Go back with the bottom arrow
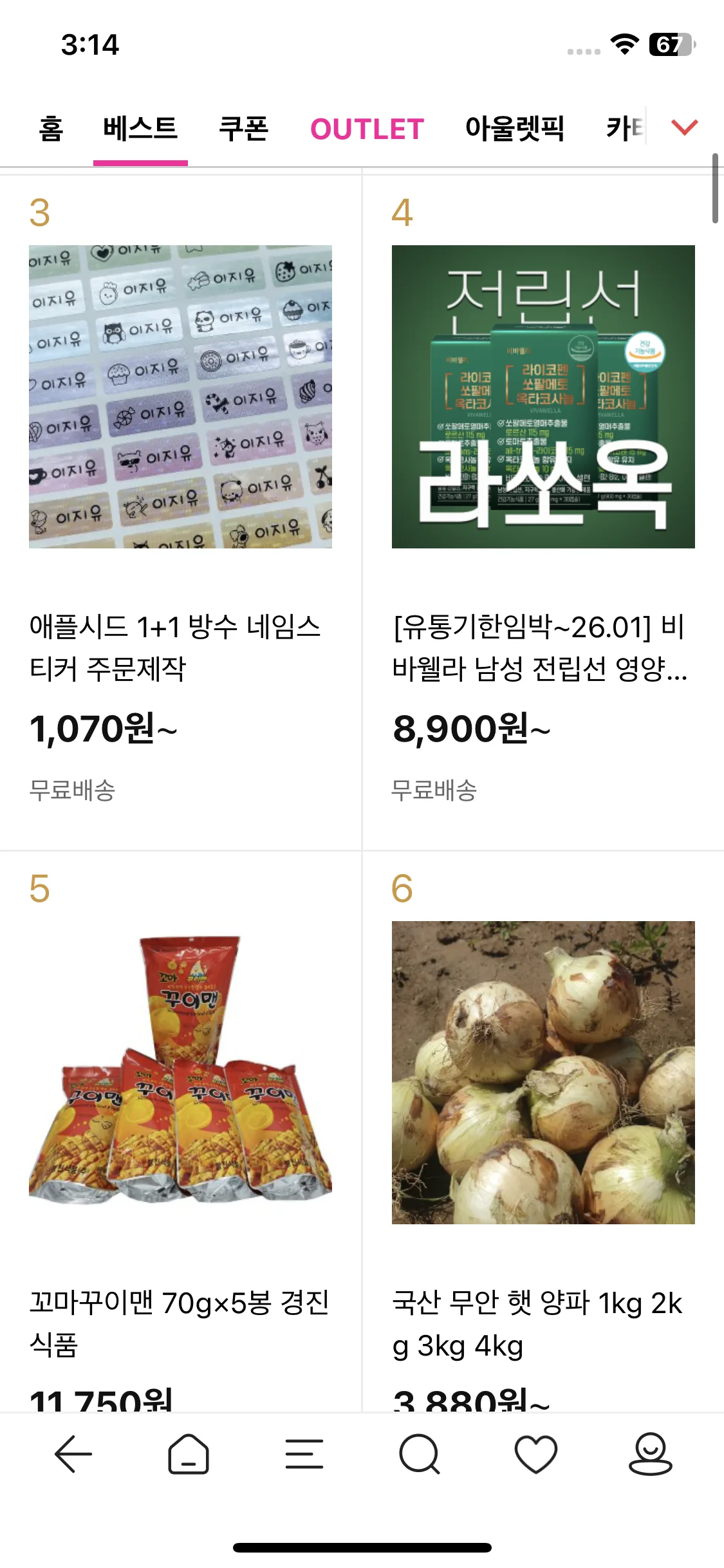The height and width of the screenshot is (1568, 724). [x=73, y=1454]
